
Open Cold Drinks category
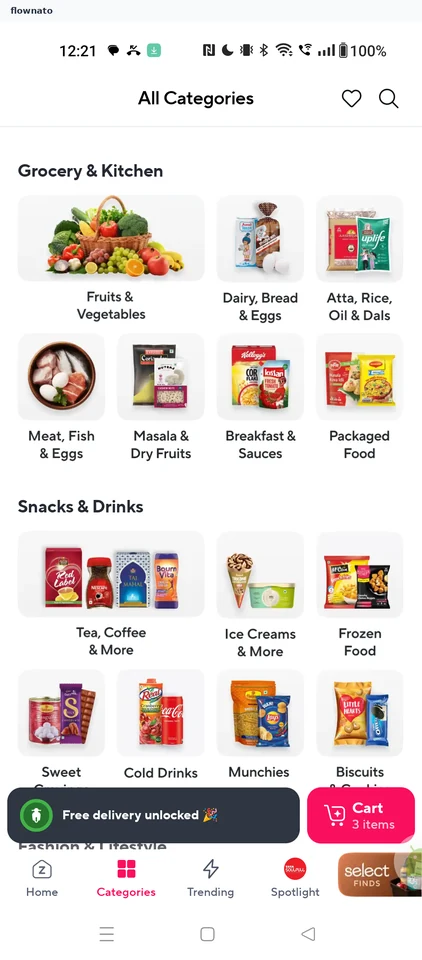click(160, 725)
